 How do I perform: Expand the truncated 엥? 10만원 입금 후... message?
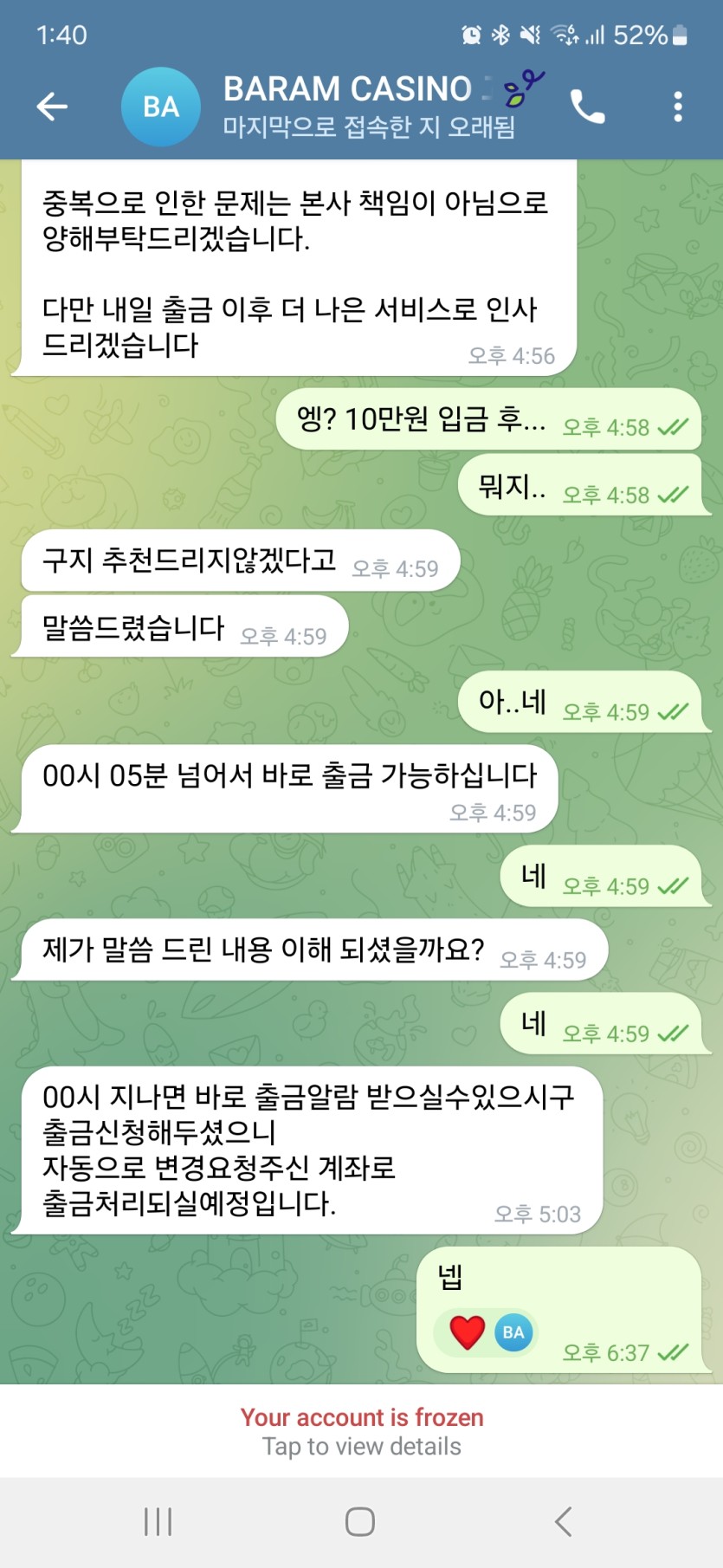[422, 420]
